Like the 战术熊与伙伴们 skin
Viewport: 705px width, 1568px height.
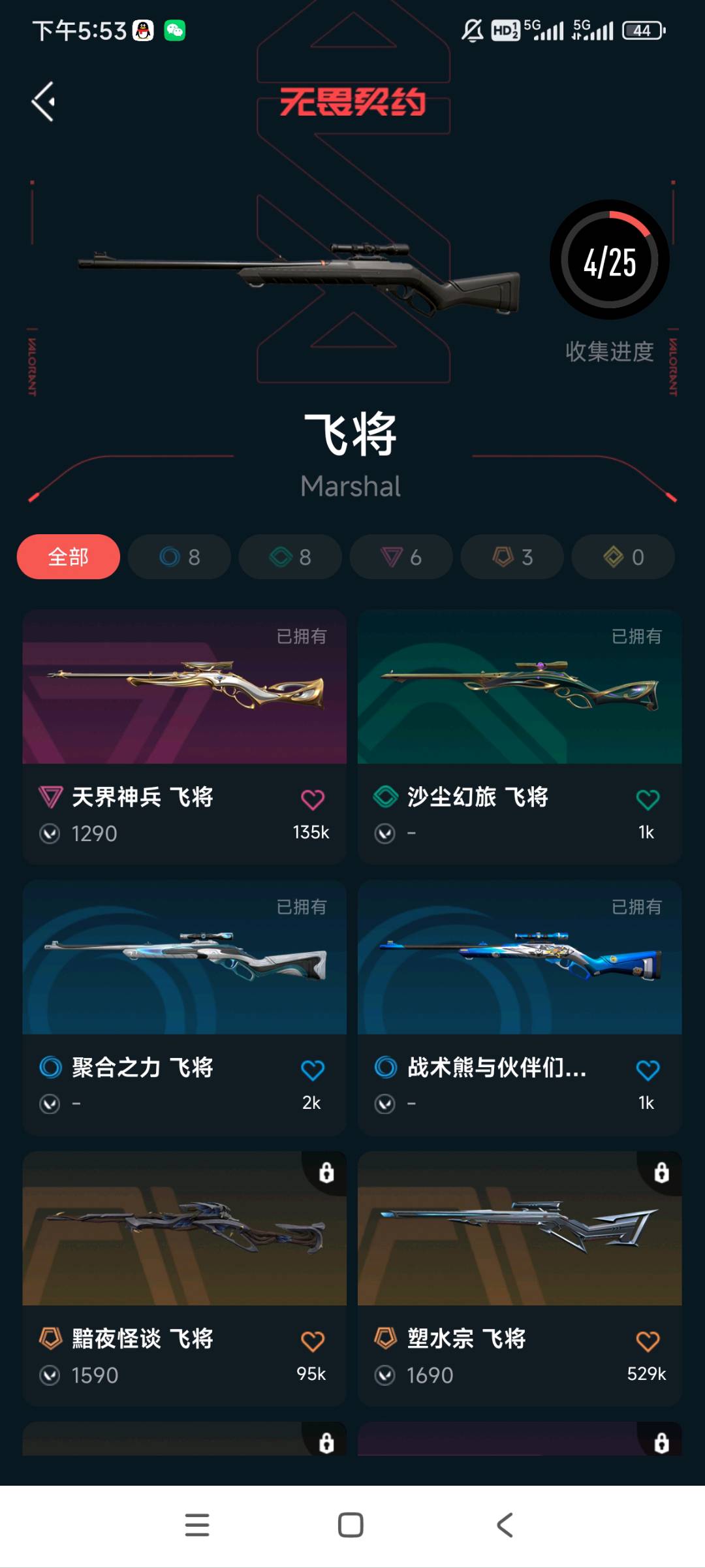point(648,1070)
